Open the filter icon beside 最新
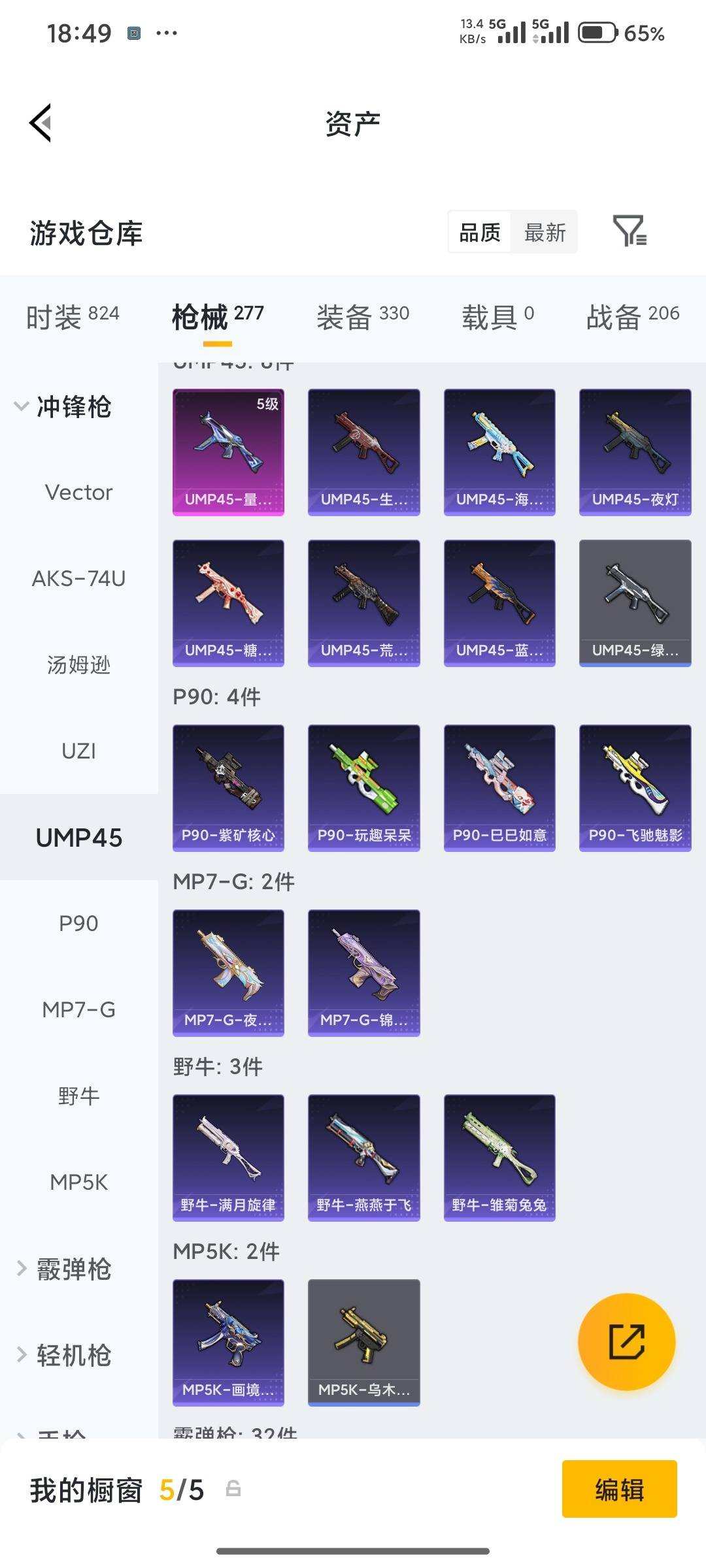Screen dimensions: 706x1568 click(x=630, y=231)
